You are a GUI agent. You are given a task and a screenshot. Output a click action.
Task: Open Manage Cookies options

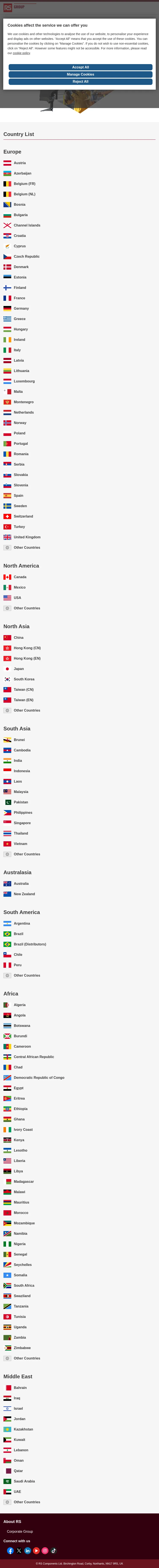[x=80, y=74]
